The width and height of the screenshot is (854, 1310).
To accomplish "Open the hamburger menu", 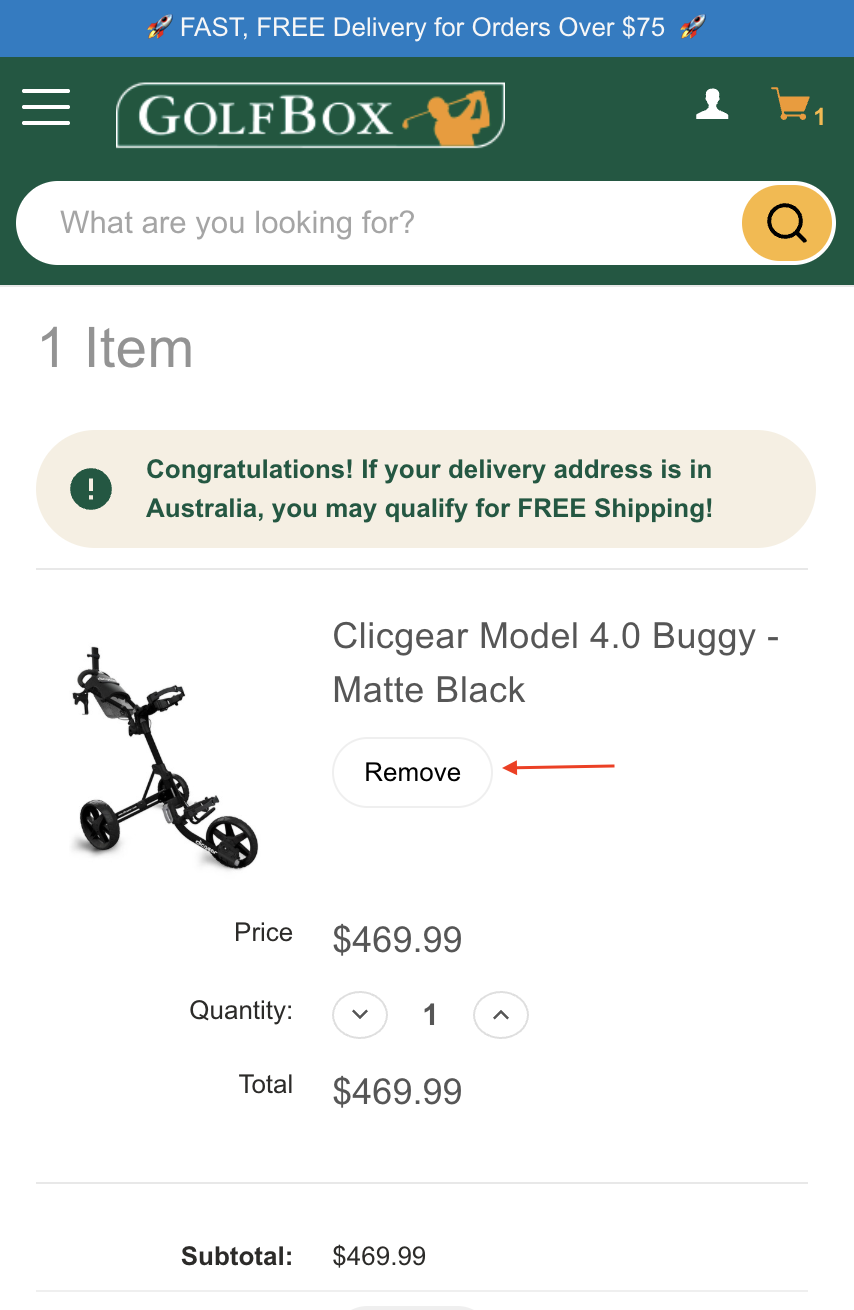I will (46, 107).
